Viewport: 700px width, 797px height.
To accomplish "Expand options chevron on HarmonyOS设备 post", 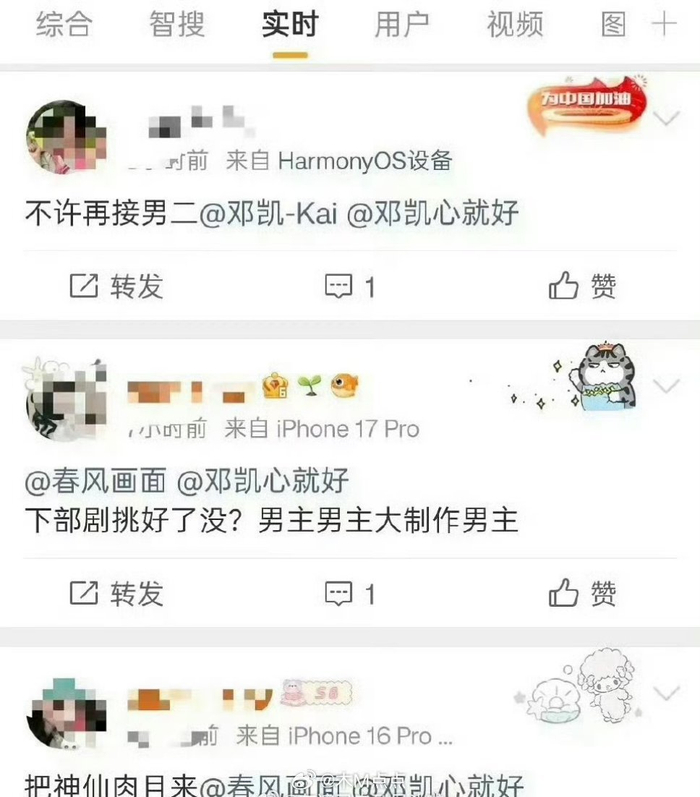I will (x=666, y=119).
